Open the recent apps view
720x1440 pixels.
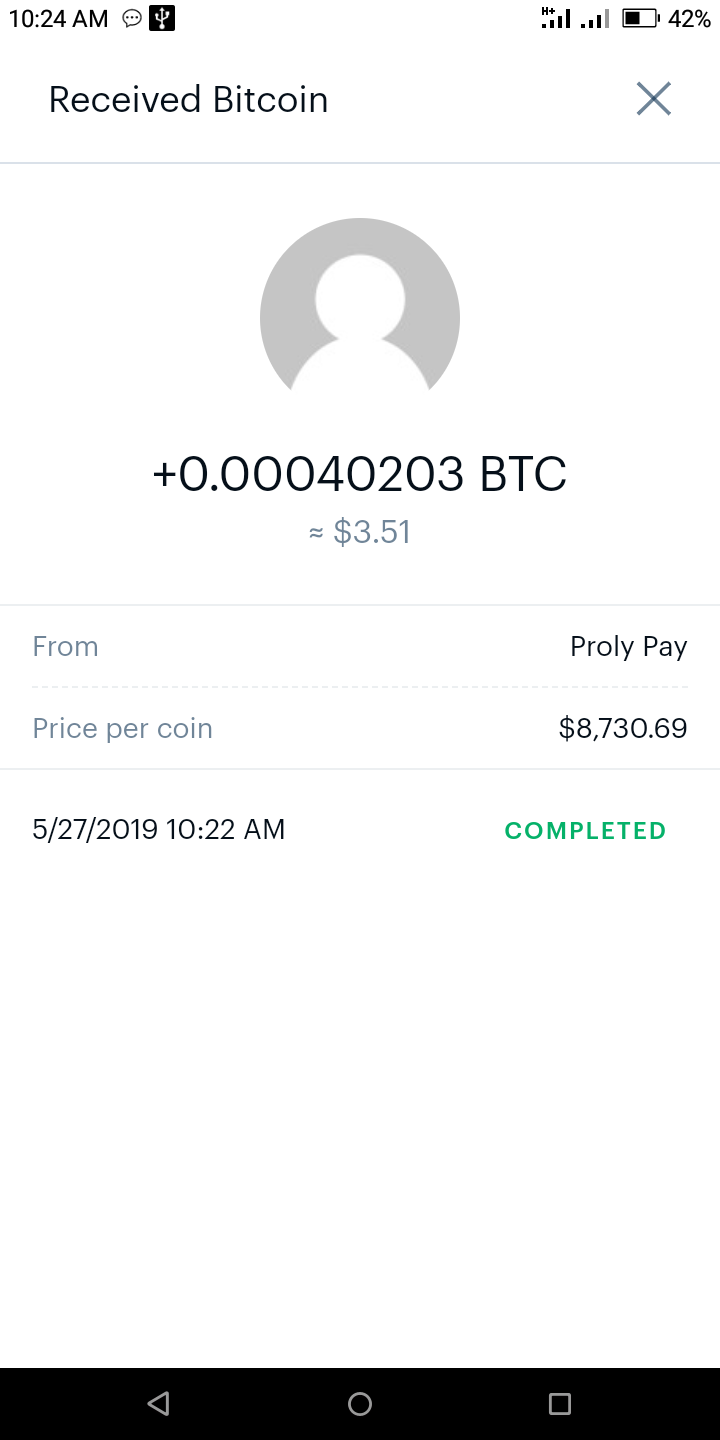[x=560, y=1404]
